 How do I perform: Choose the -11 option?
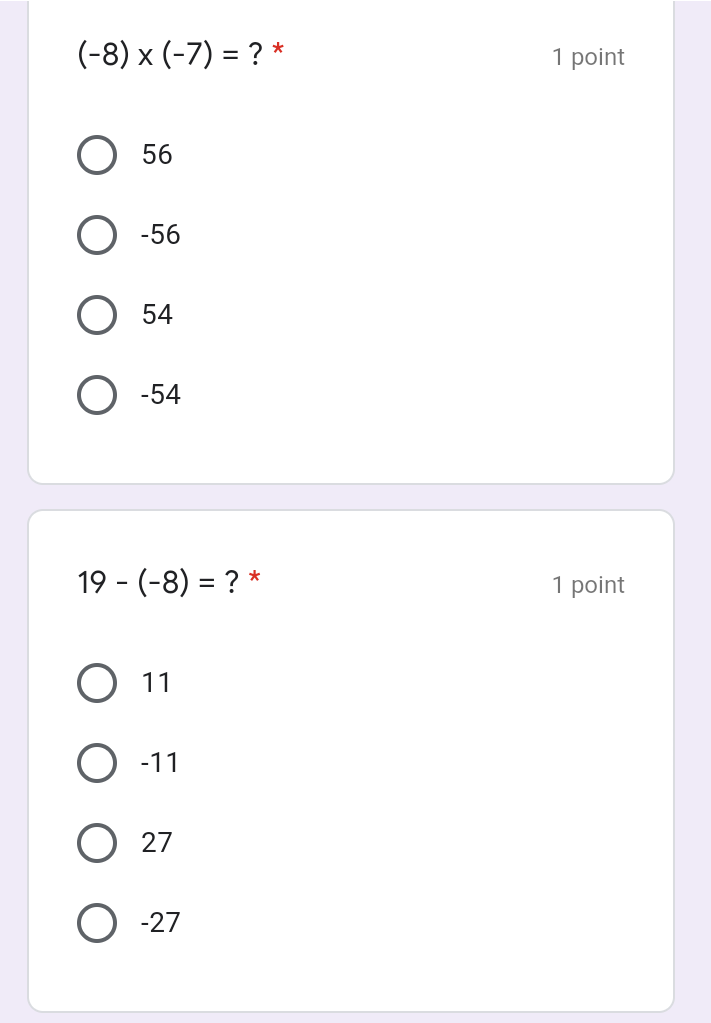(97, 763)
